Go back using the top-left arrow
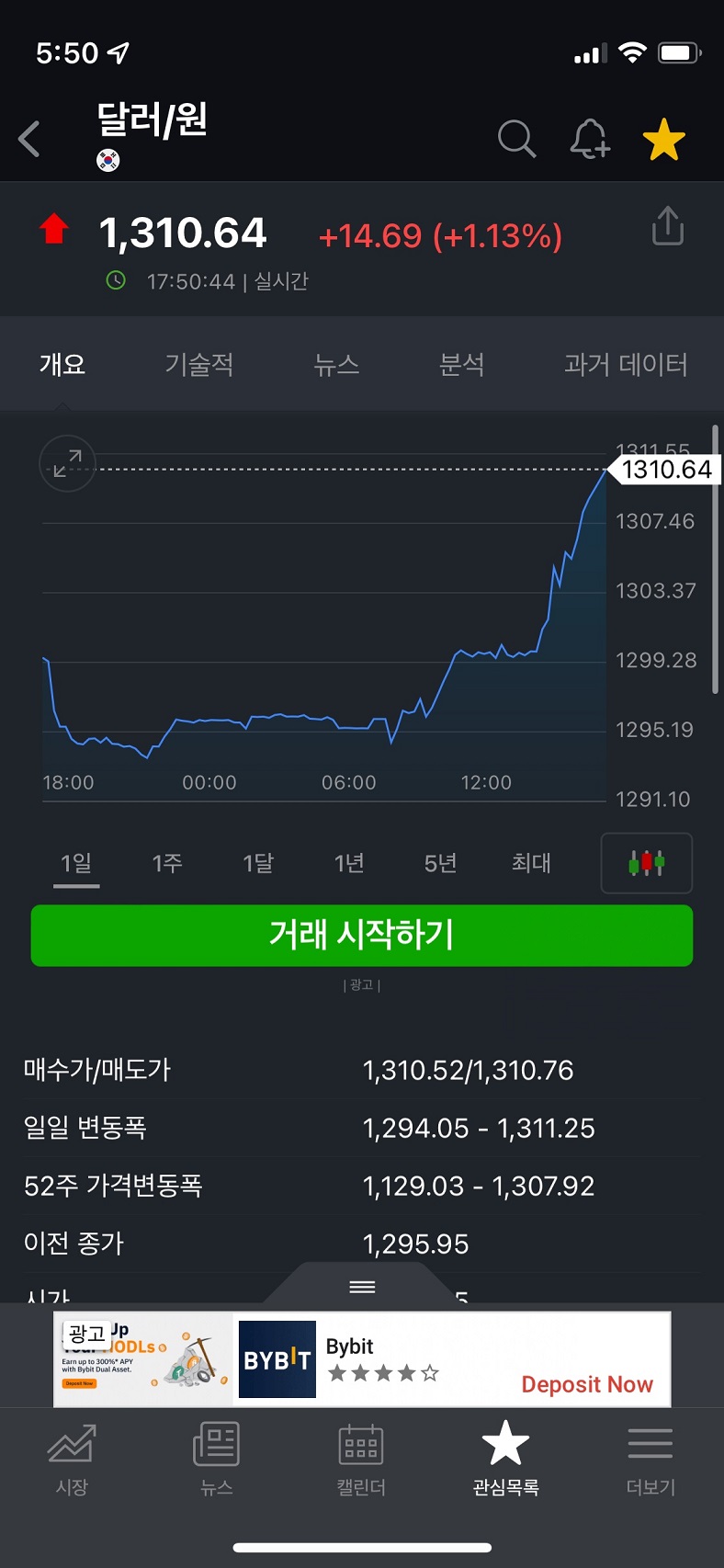The image size is (724, 1568). (x=30, y=140)
